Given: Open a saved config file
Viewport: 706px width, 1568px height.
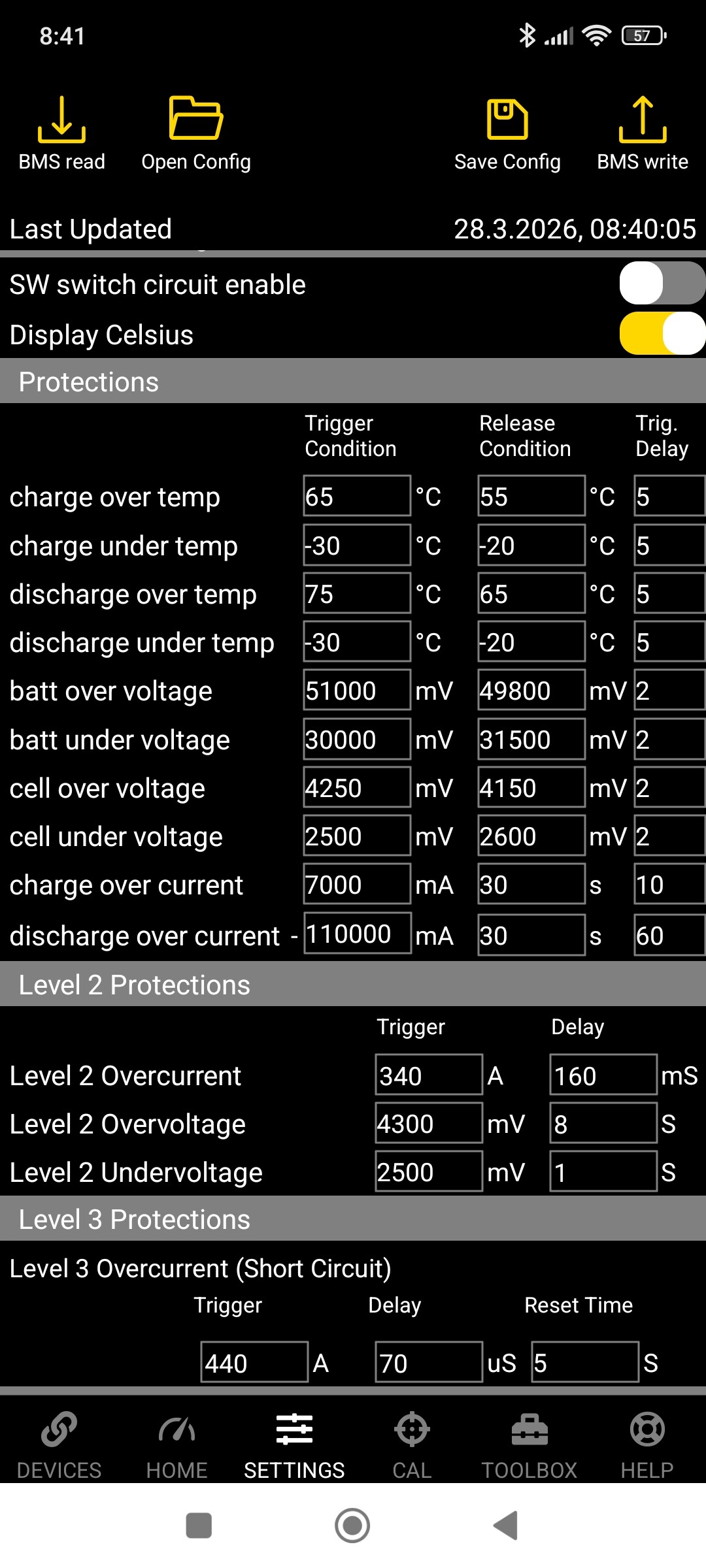Looking at the screenshot, I should 195,134.
